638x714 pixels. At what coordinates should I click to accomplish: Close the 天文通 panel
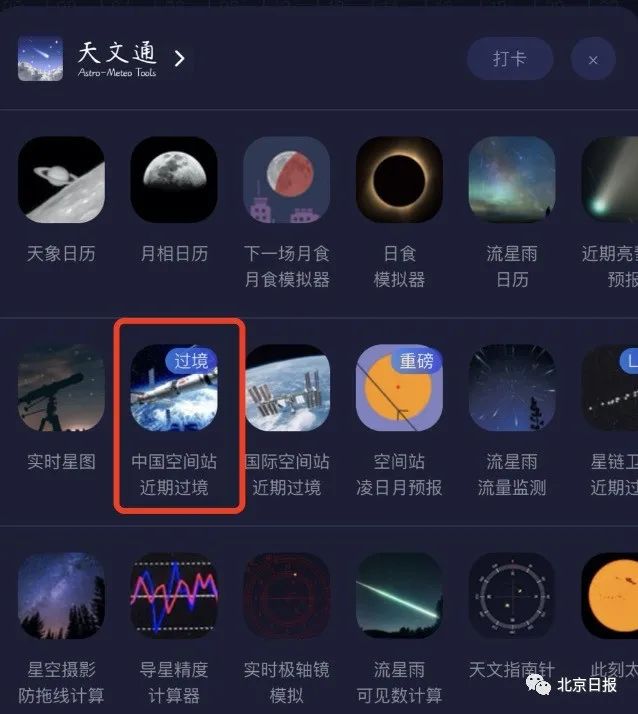pyautogui.click(x=592, y=60)
